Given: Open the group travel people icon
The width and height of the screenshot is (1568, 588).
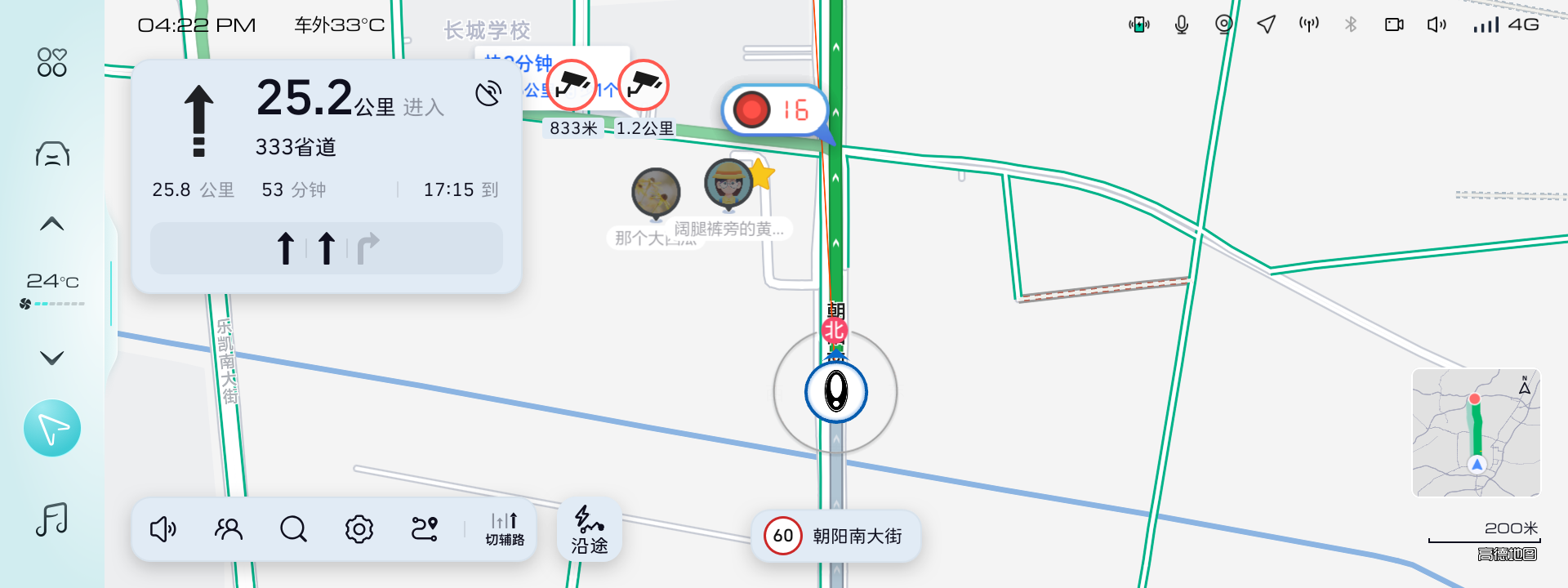Looking at the screenshot, I should (x=229, y=529).
